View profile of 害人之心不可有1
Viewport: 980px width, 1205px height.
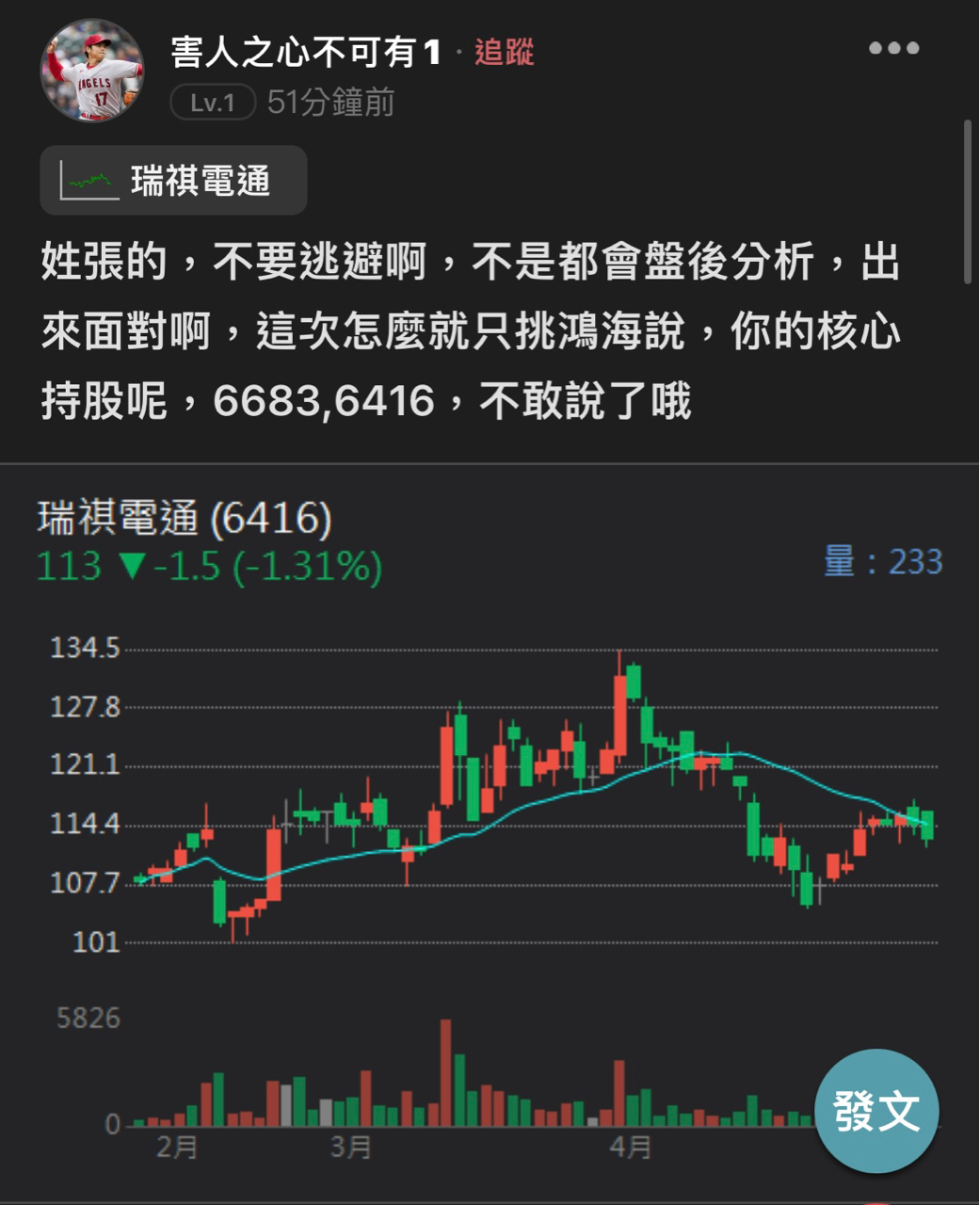pyautogui.click(x=305, y=52)
